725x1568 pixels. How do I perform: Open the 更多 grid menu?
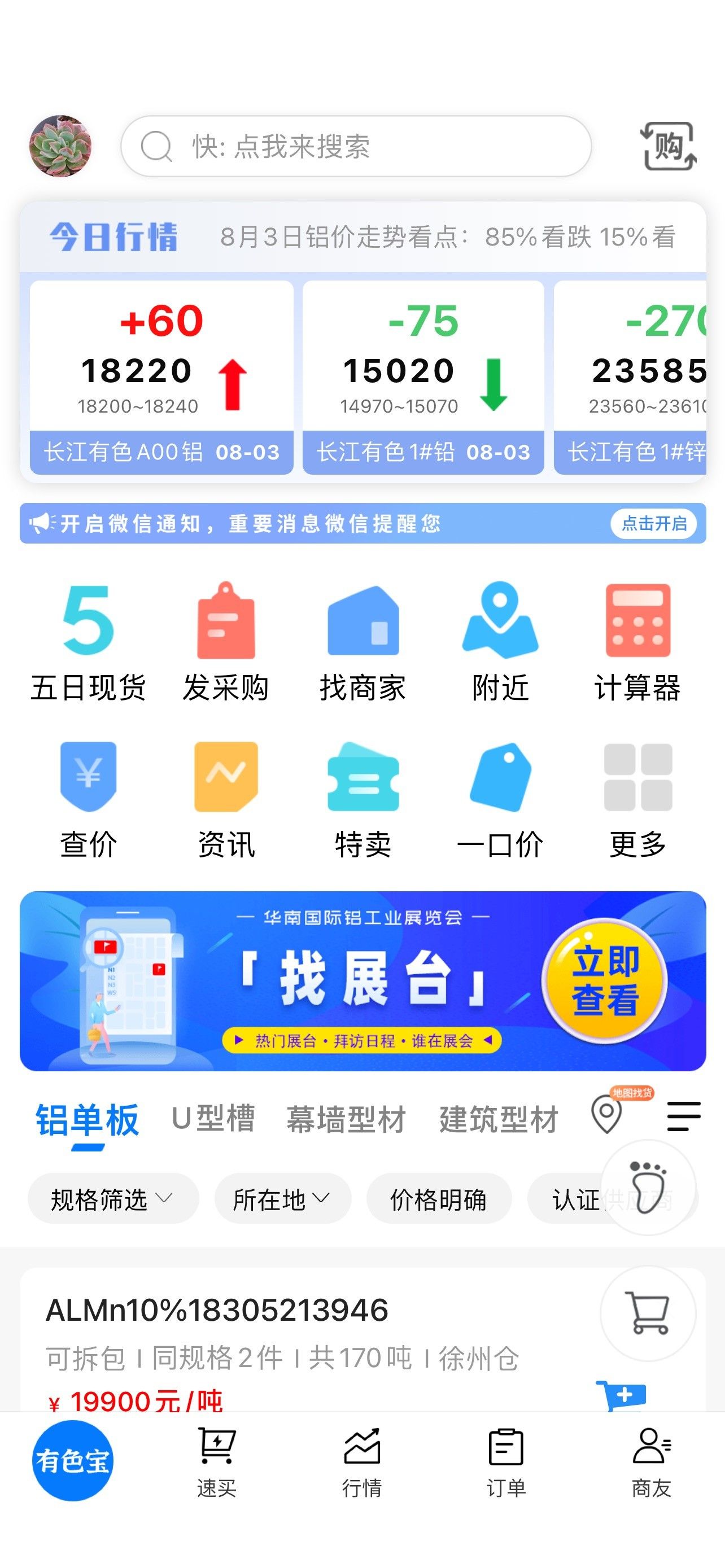pos(637,800)
